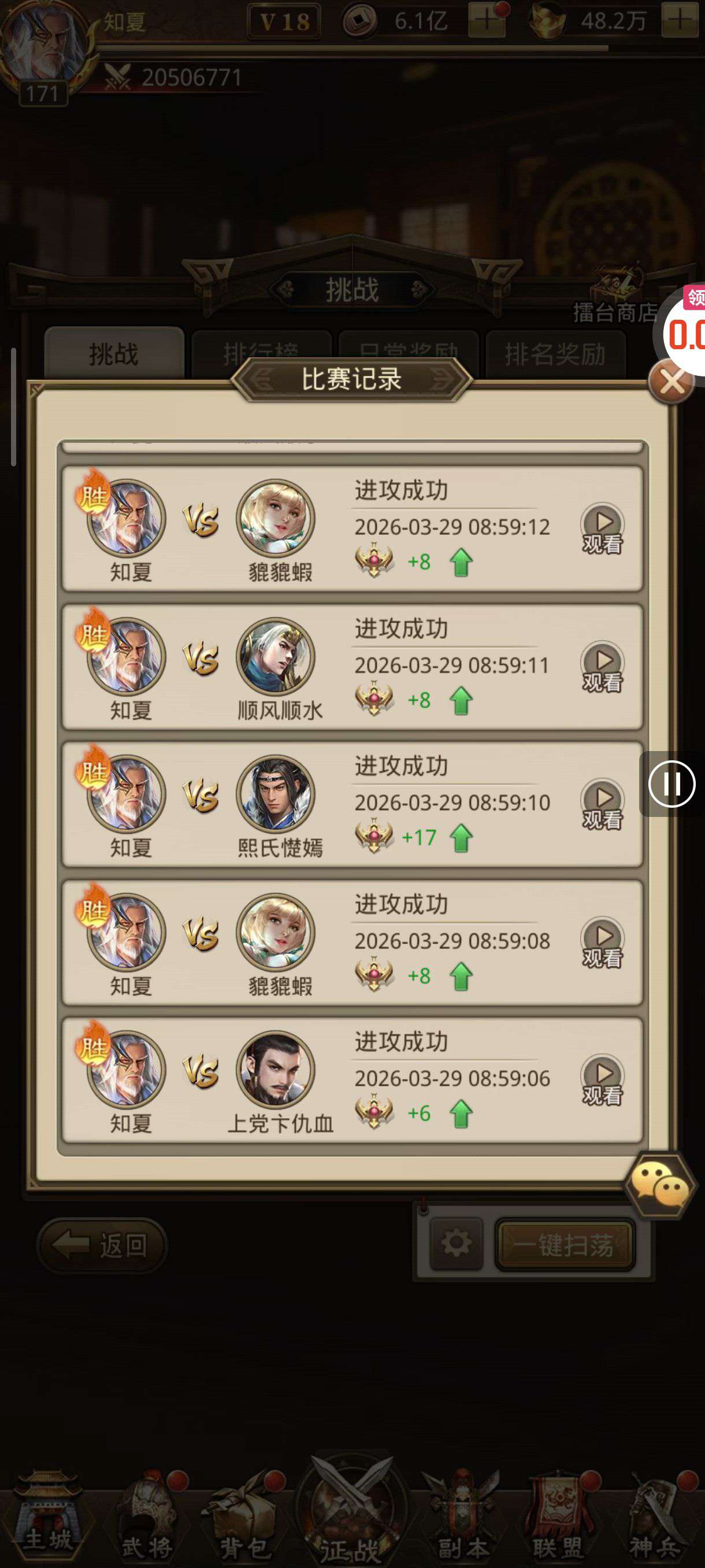Watch the replay against 上党卞仇血
The width and height of the screenshot is (705, 1568).
pyautogui.click(x=602, y=1080)
